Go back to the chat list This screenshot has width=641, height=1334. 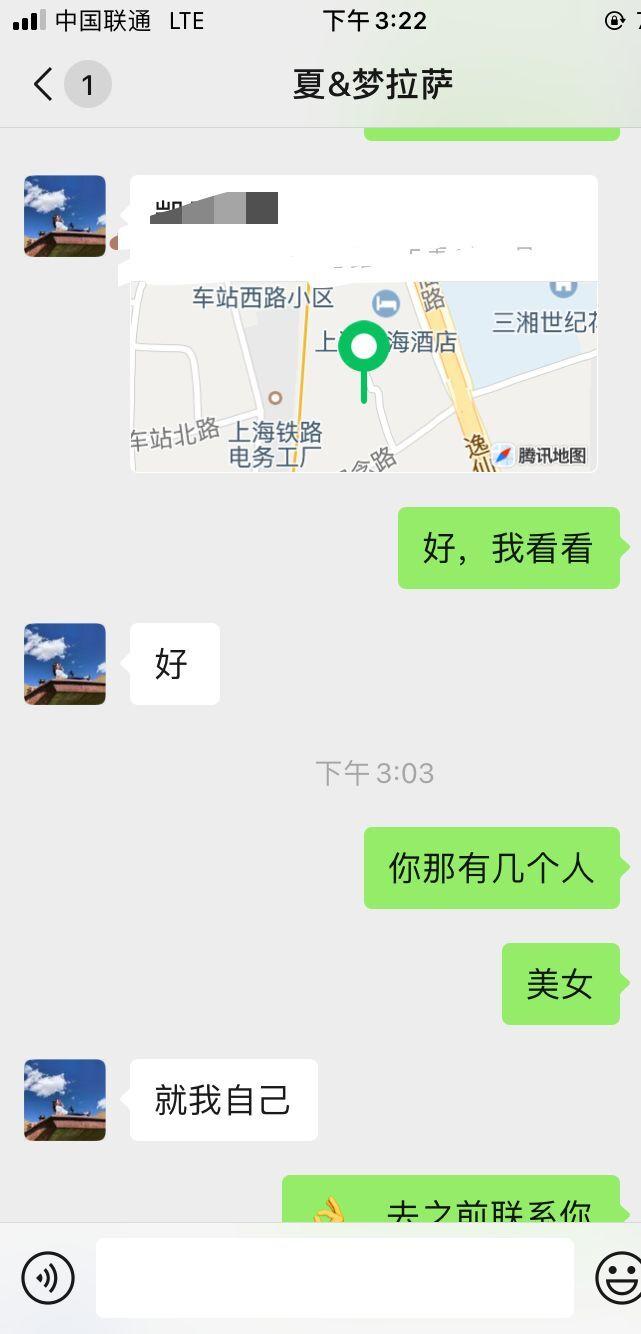(x=43, y=85)
